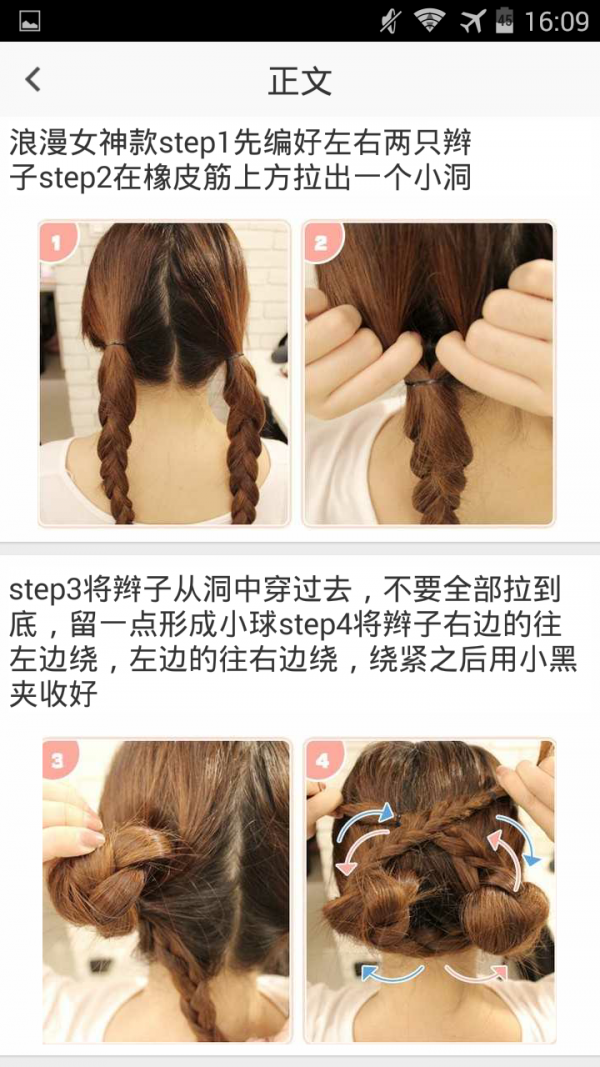Open the step 1 and 2 braid image
Viewport: 600px width, 1067px height.
(x=297, y=373)
